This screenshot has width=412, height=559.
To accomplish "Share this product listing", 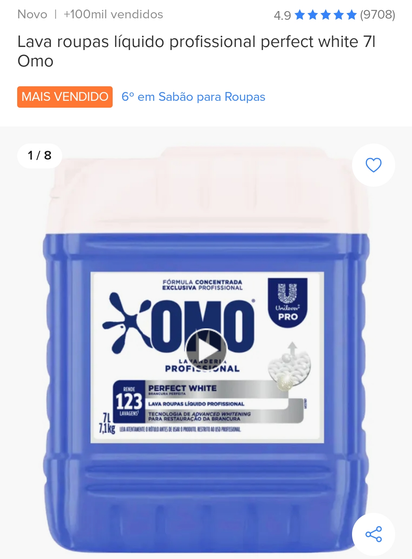I will coord(373,534).
